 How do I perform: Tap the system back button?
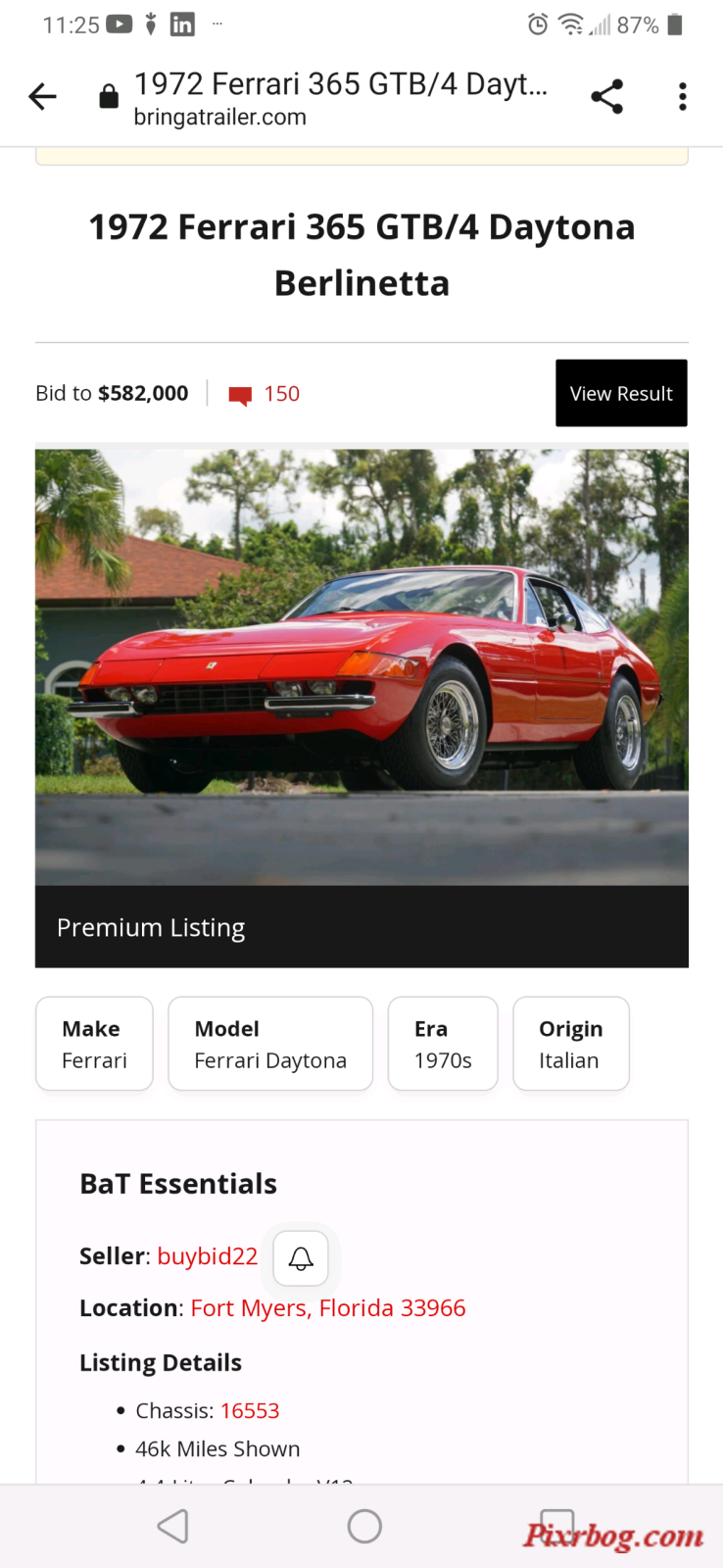click(x=173, y=1526)
